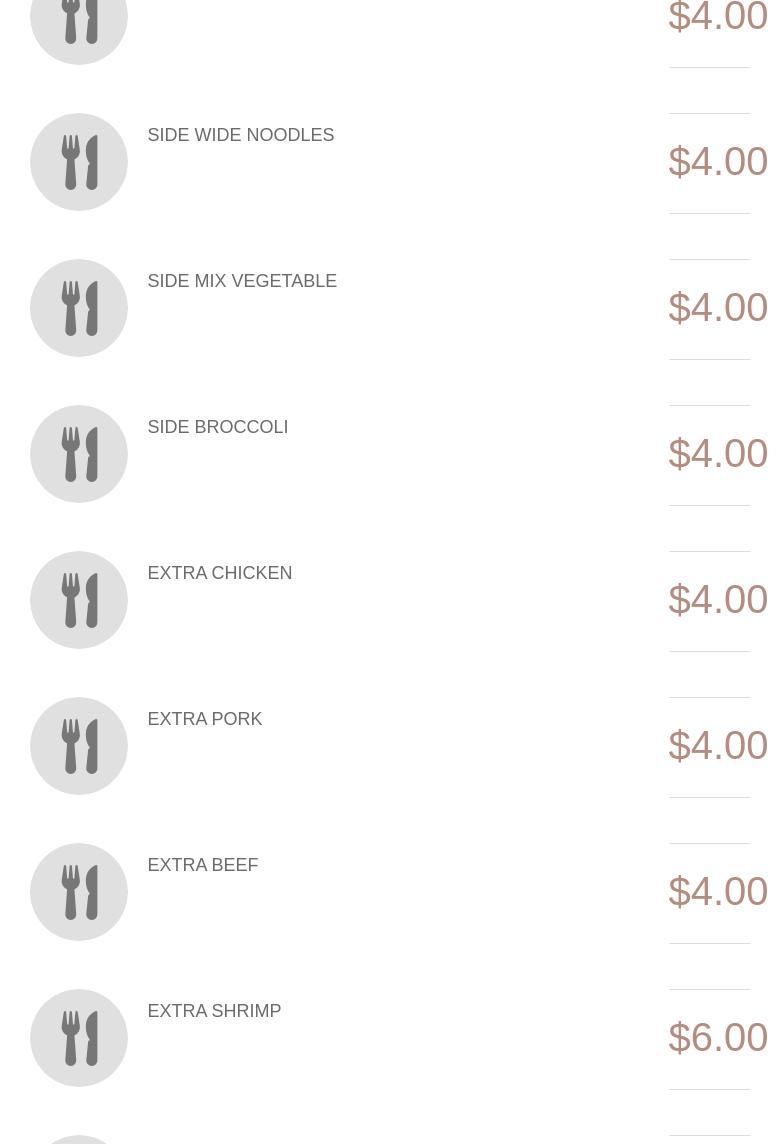
Task: Select the Extra Pork add-on
Action: 205,719
